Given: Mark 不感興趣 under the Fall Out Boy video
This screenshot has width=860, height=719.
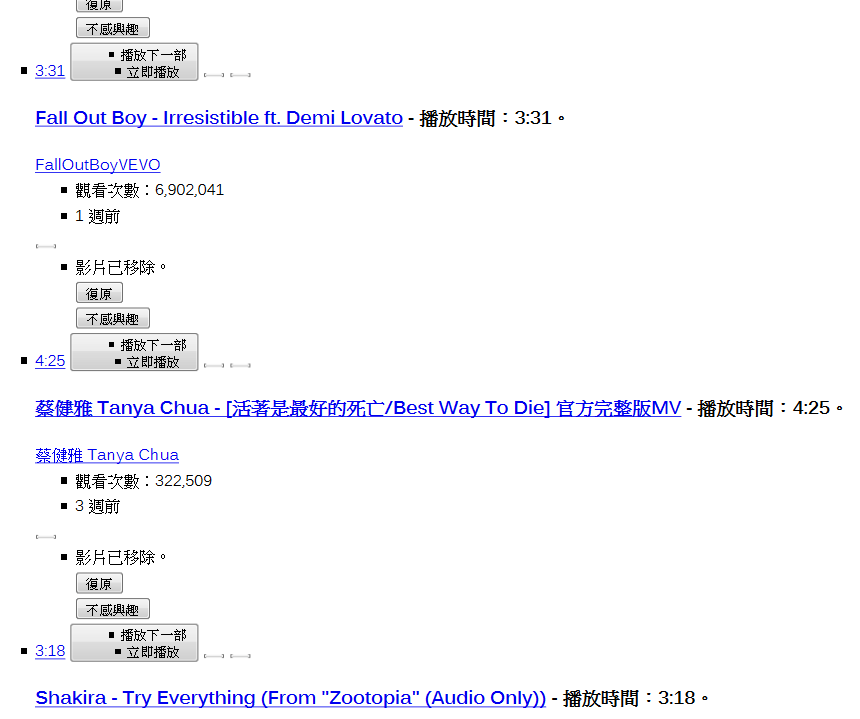Looking at the screenshot, I should (112, 319).
